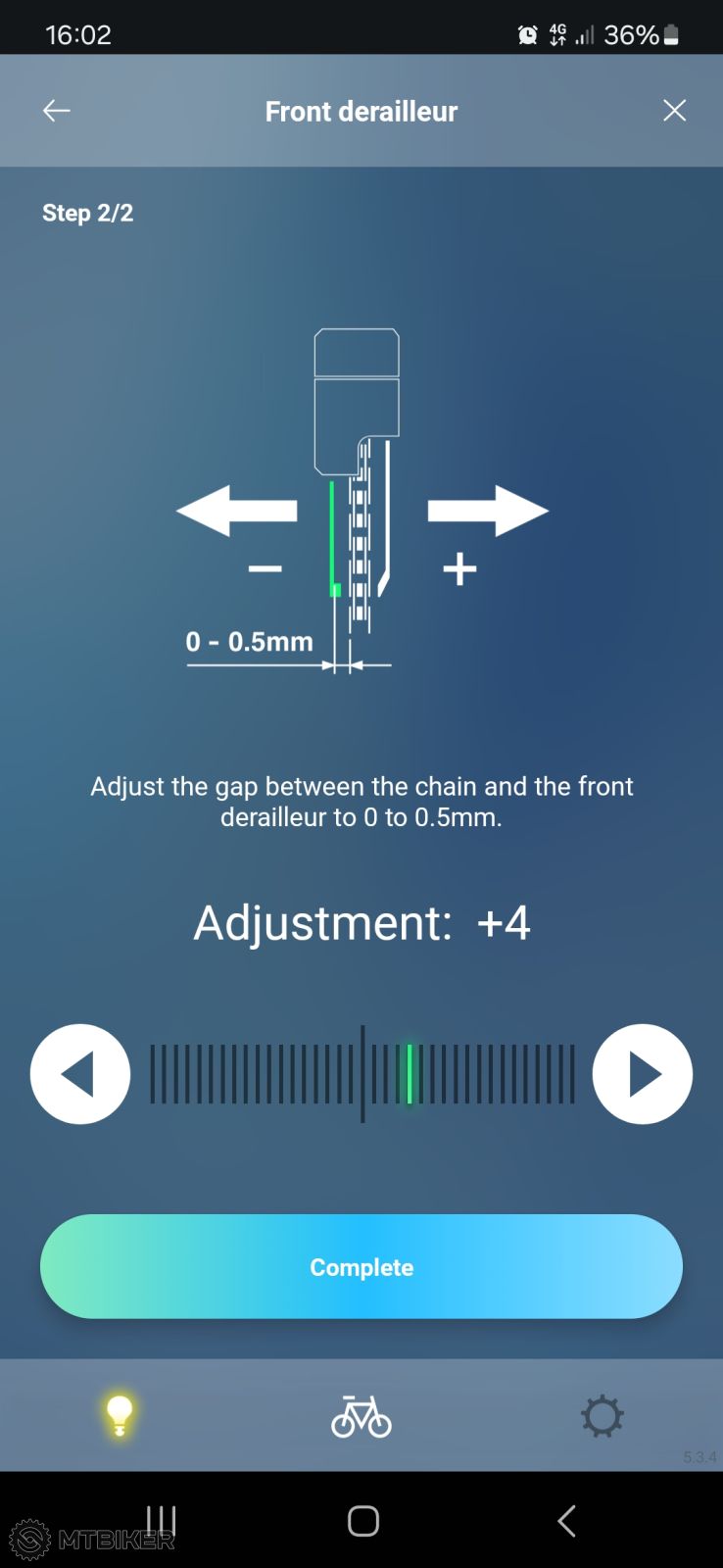Tap the system back button
Viewport: 723px width, 1568px height.
566,1521
